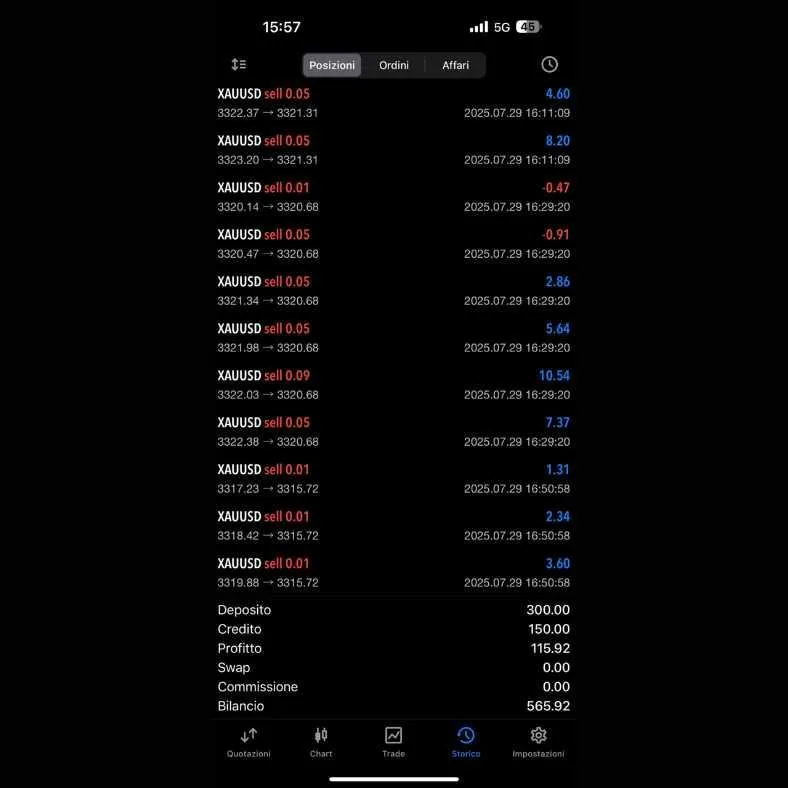This screenshot has width=788, height=788.
Task: Open the sort options icon
Action: [239, 64]
